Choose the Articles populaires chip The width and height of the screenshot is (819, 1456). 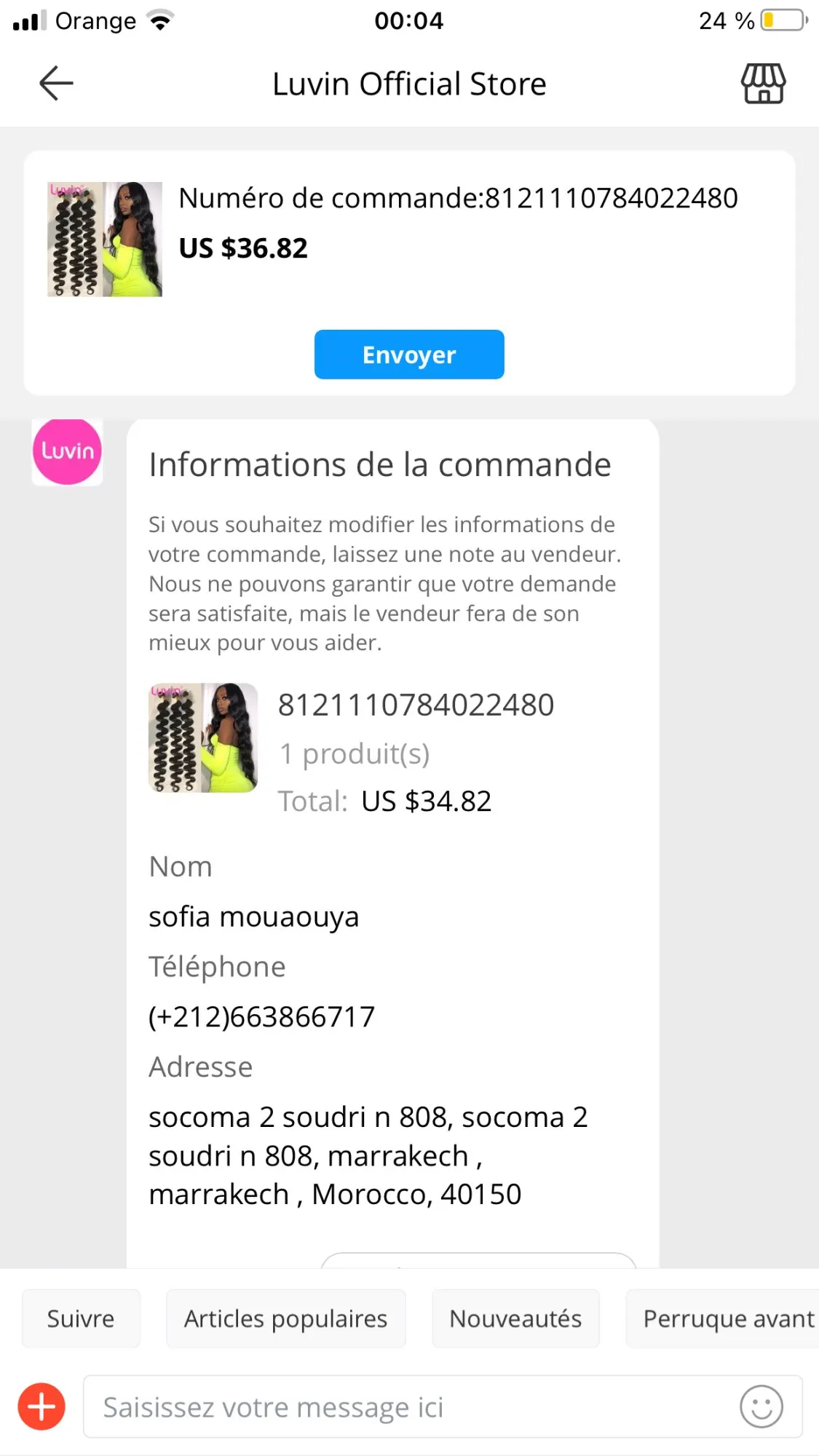285,1318
